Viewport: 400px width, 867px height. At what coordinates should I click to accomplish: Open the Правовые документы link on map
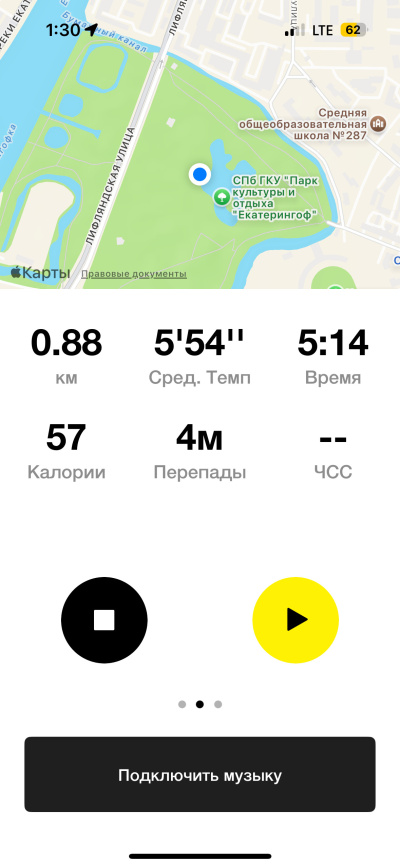[x=134, y=274]
